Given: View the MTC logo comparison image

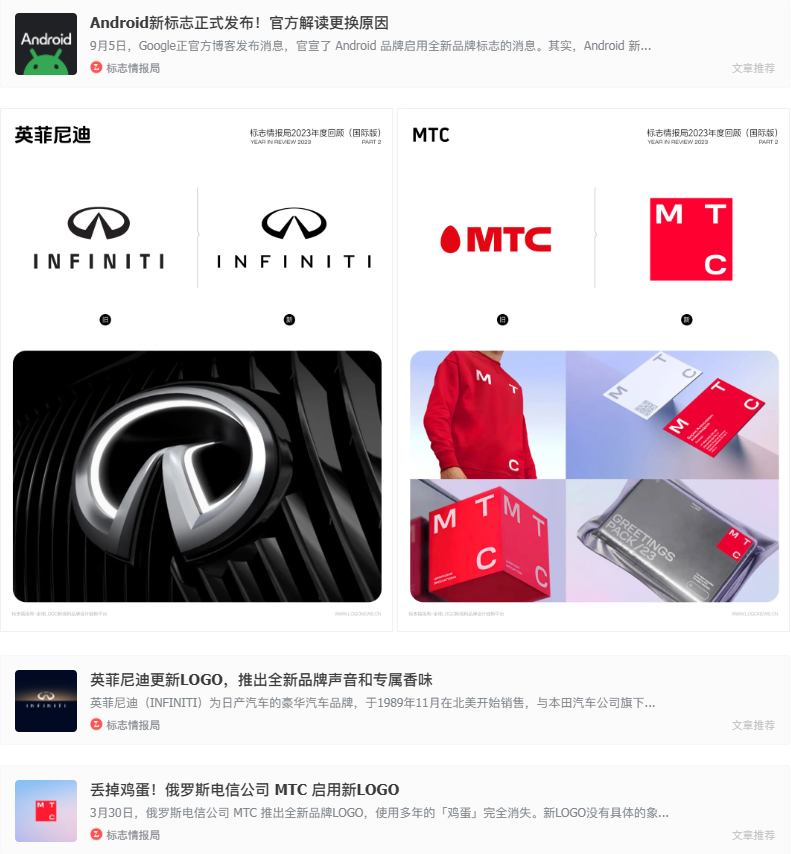Looking at the screenshot, I should coord(593,370).
